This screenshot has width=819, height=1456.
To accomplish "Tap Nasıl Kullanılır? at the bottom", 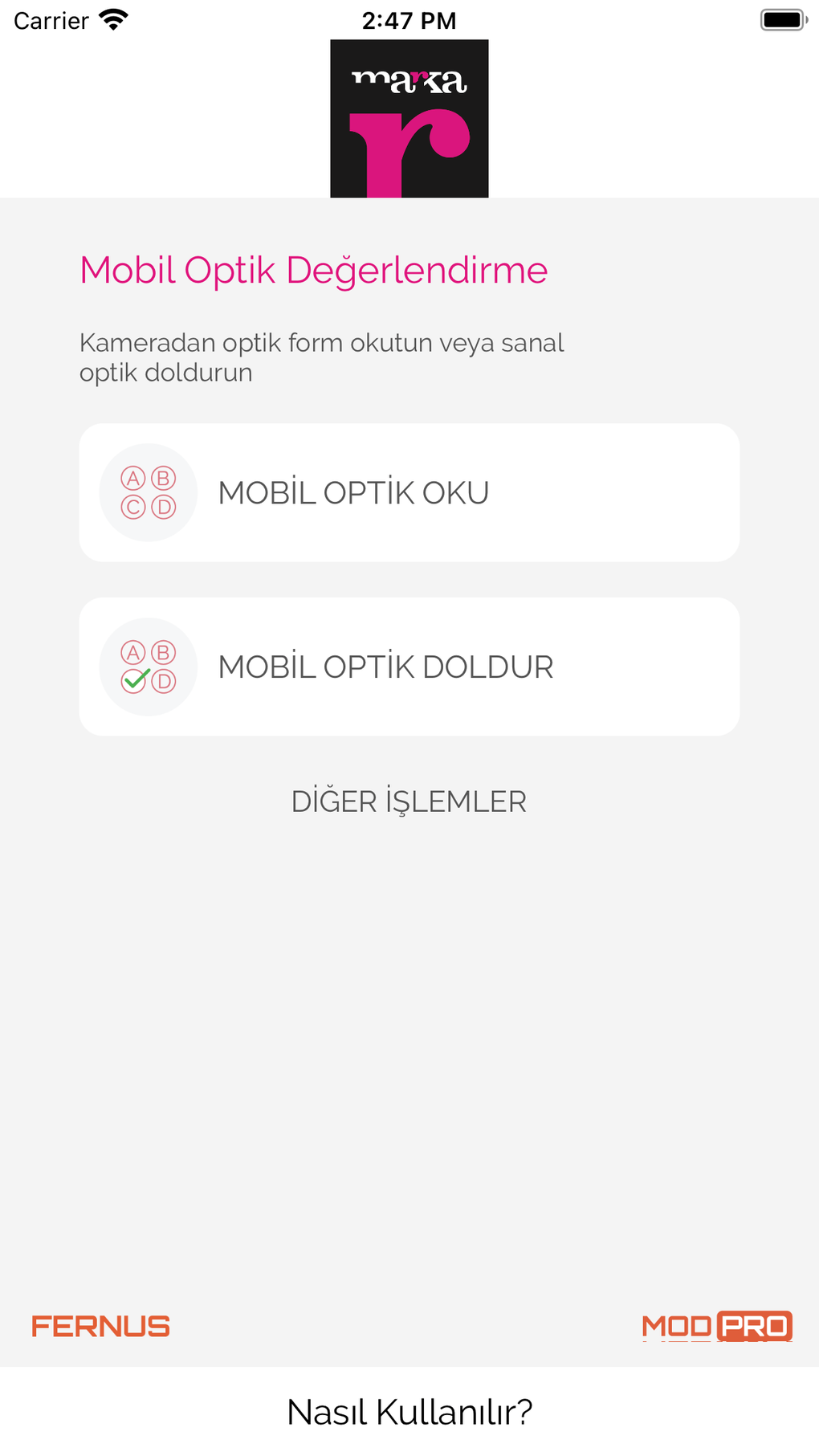I will coord(409,1412).
